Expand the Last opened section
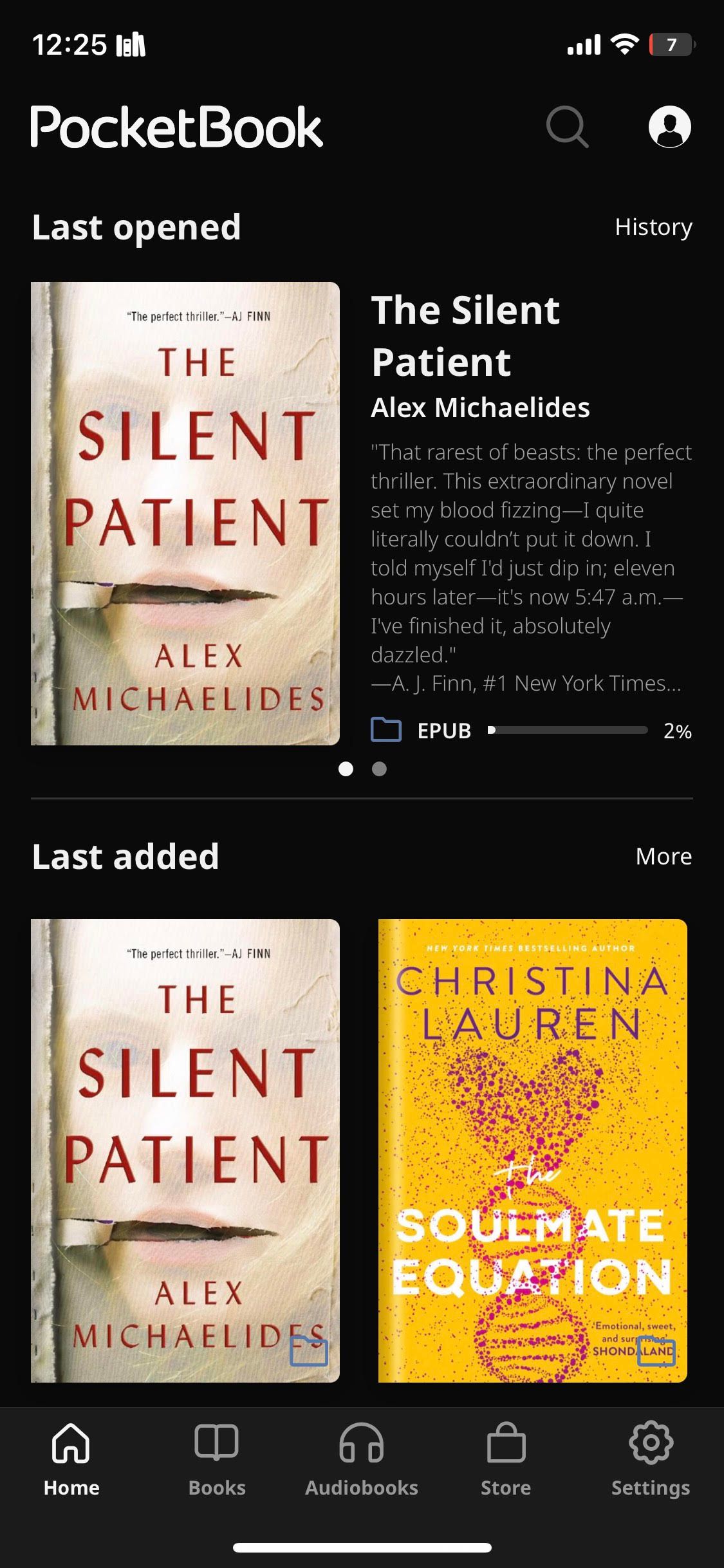 [136, 227]
